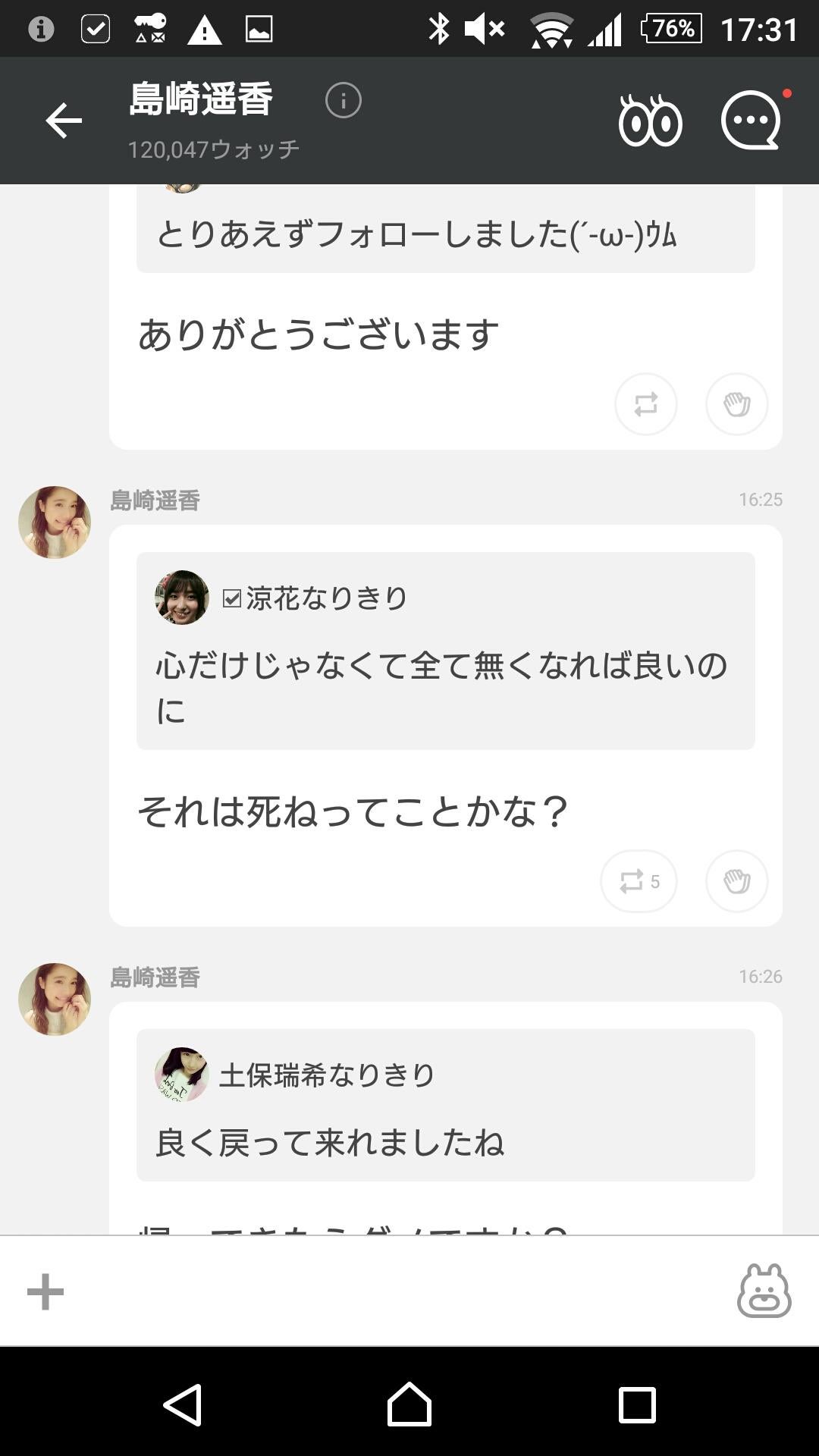Toggle the clap reaction on the それは死ねってことかな post
This screenshot has width=819, height=1456.
point(736,881)
